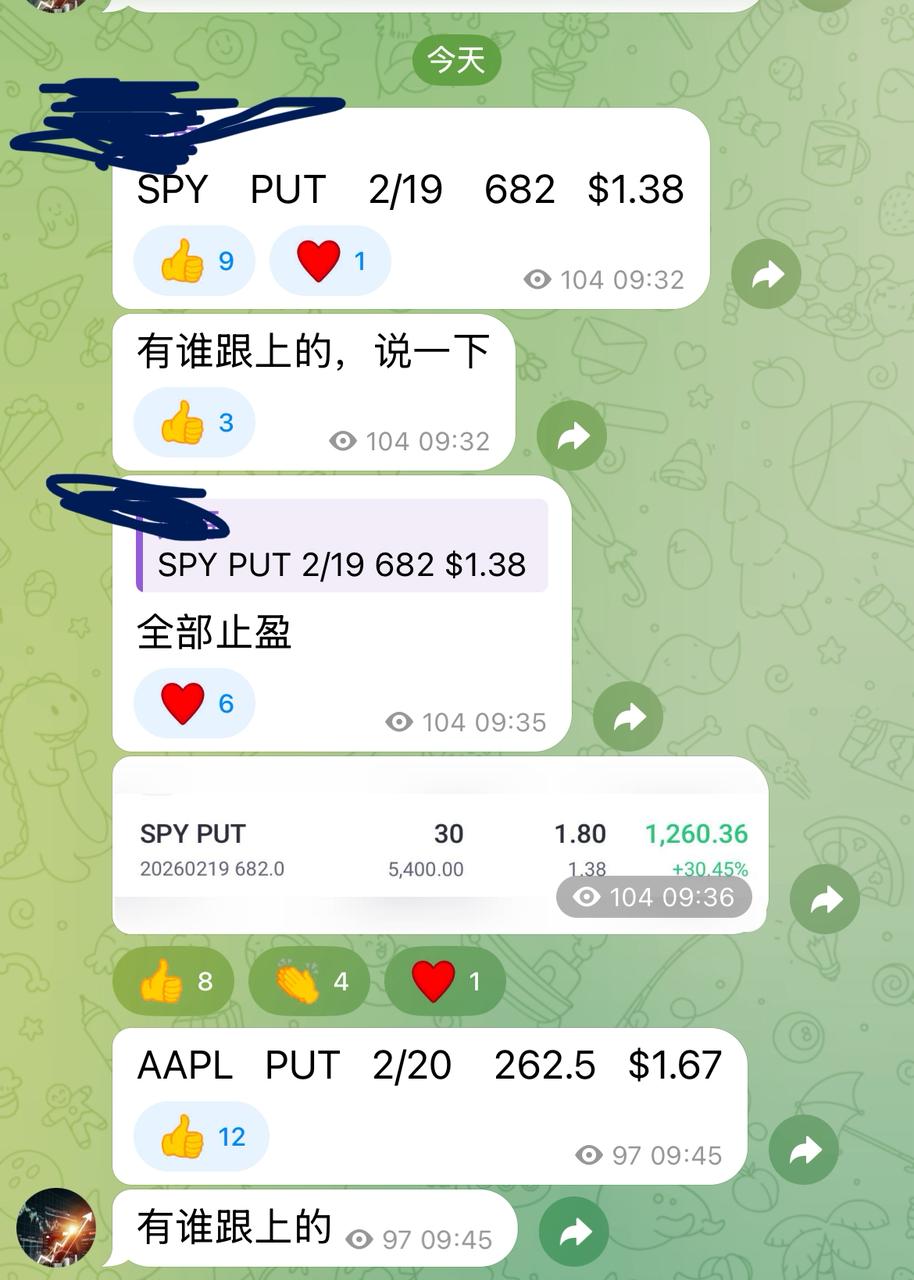Tap thumbs-up reaction under 有谁跟上的，说一下
The image size is (914, 1280).
click(194, 423)
